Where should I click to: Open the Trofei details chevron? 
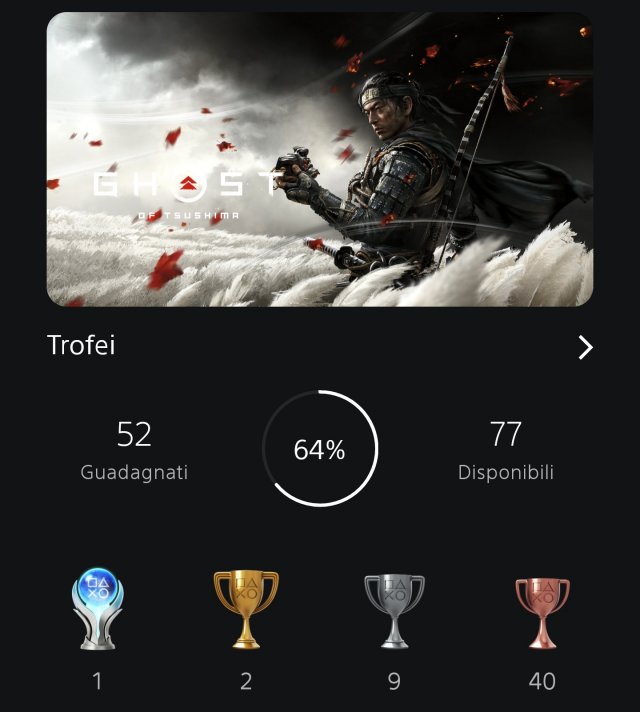click(585, 347)
